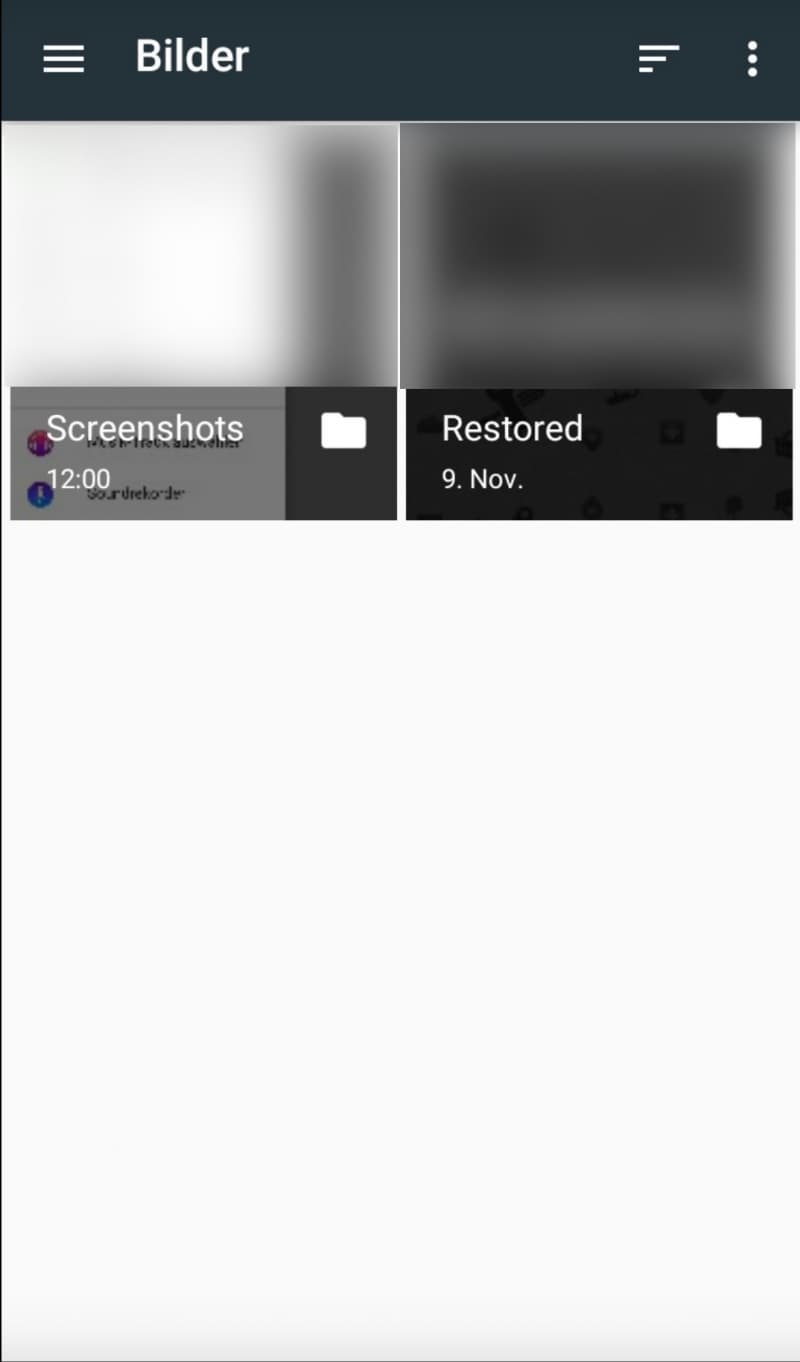Image resolution: width=800 pixels, height=1362 pixels.
Task: Open the Screenshots folder
Action: pos(200,321)
